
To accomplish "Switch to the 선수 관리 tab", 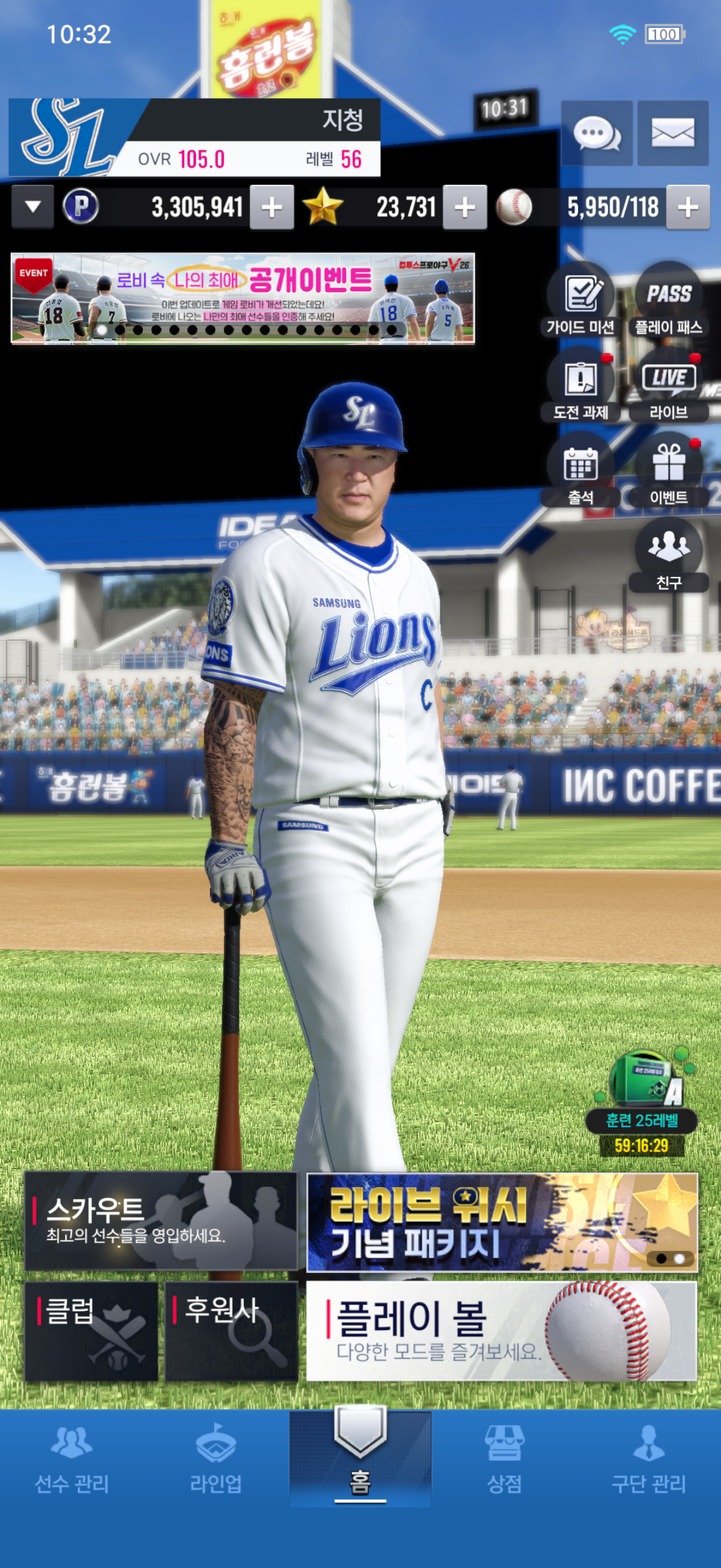I will (x=72, y=1459).
